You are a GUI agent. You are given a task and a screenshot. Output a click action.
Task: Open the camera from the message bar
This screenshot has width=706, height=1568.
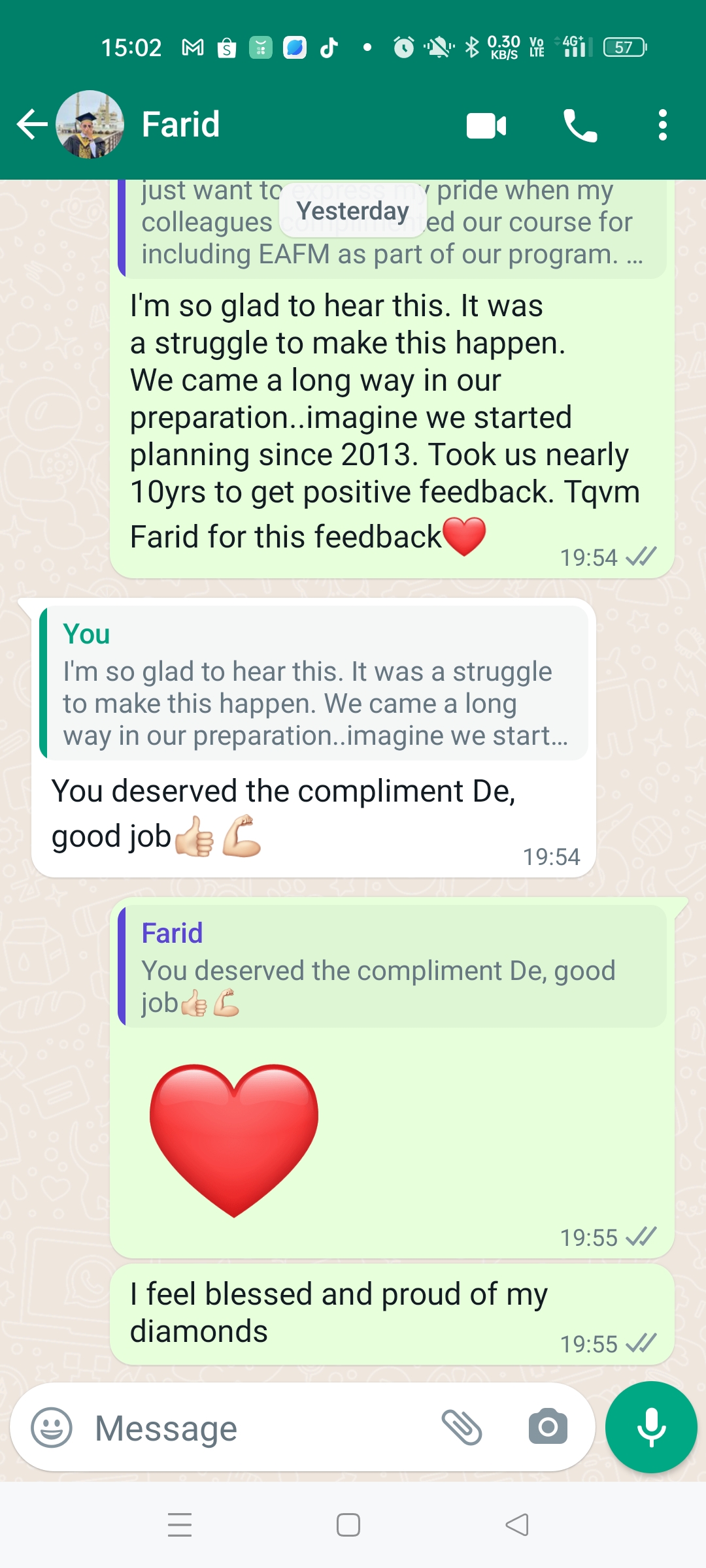pyautogui.click(x=548, y=1428)
